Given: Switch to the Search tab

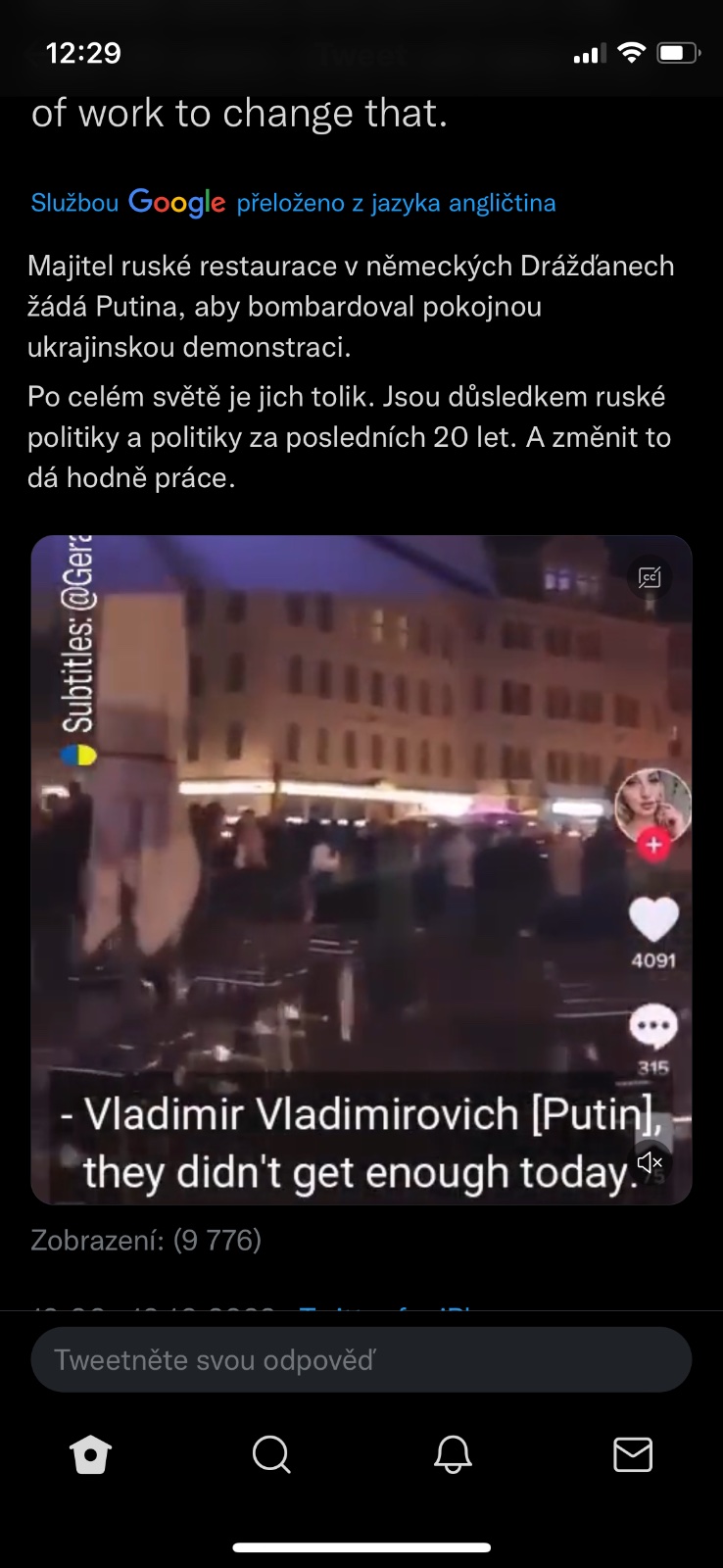Looking at the screenshot, I should (x=271, y=1455).
